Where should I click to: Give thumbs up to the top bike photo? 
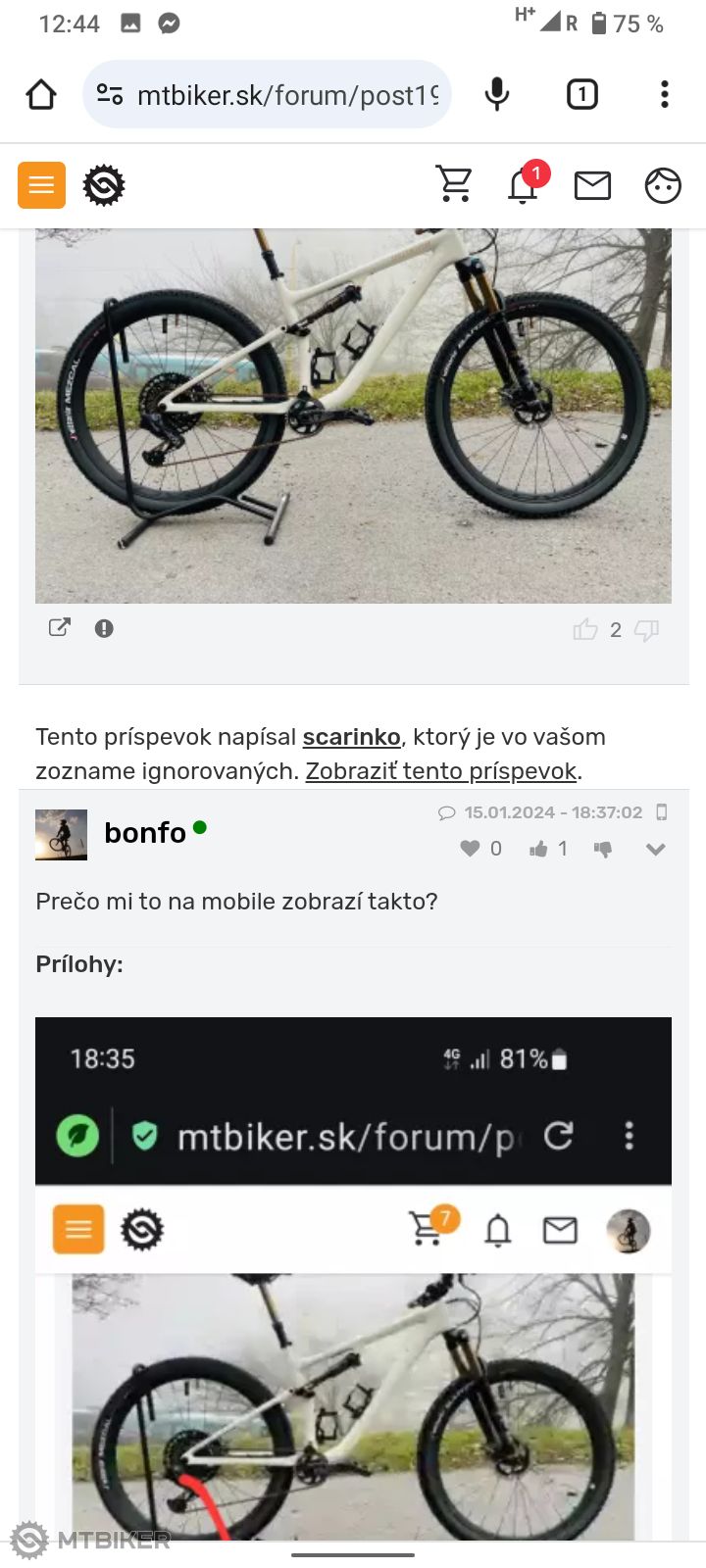click(585, 630)
